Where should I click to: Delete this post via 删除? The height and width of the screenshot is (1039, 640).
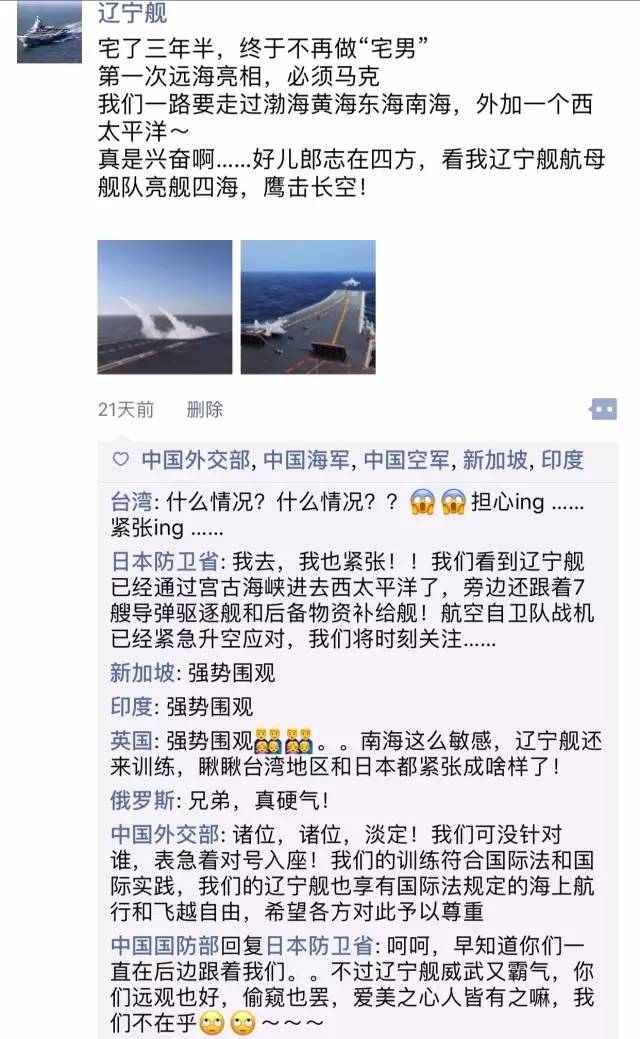[x=204, y=409]
